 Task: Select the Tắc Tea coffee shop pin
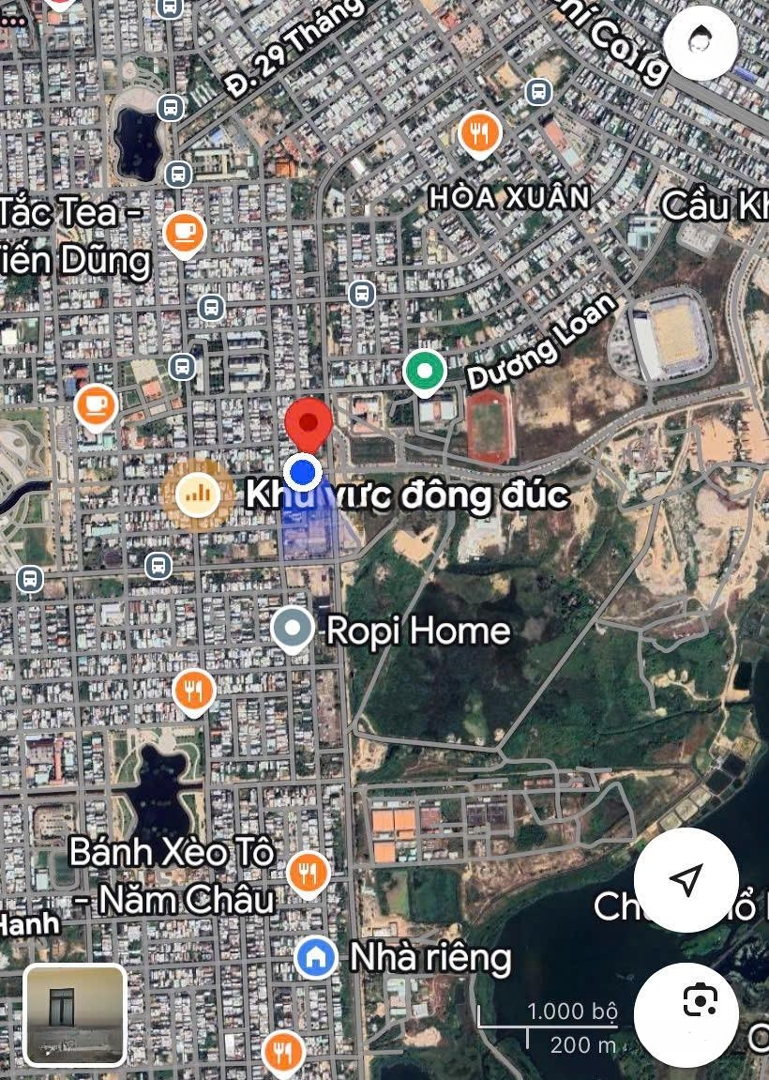184,234
